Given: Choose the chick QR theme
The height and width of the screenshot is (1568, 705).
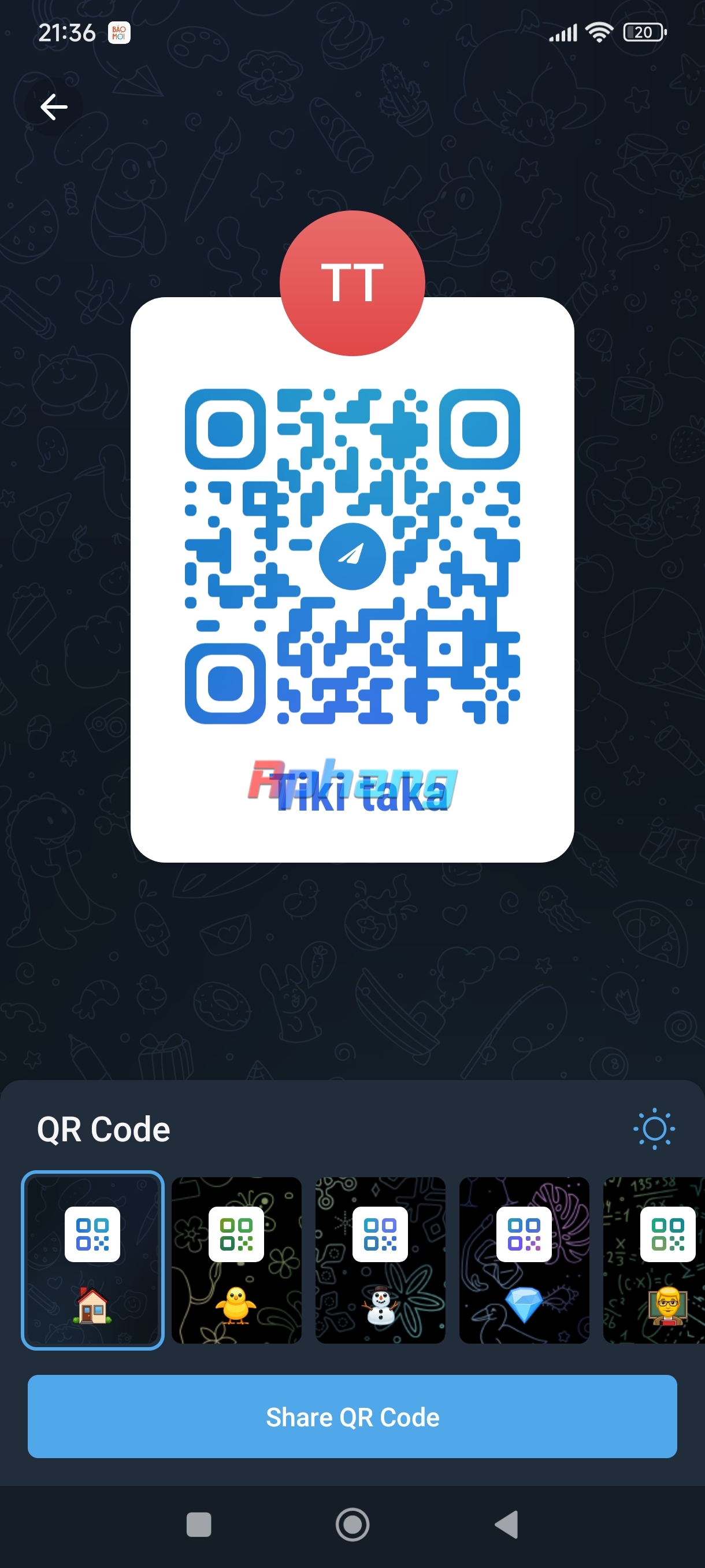Looking at the screenshot, I should click(236, 1260).
